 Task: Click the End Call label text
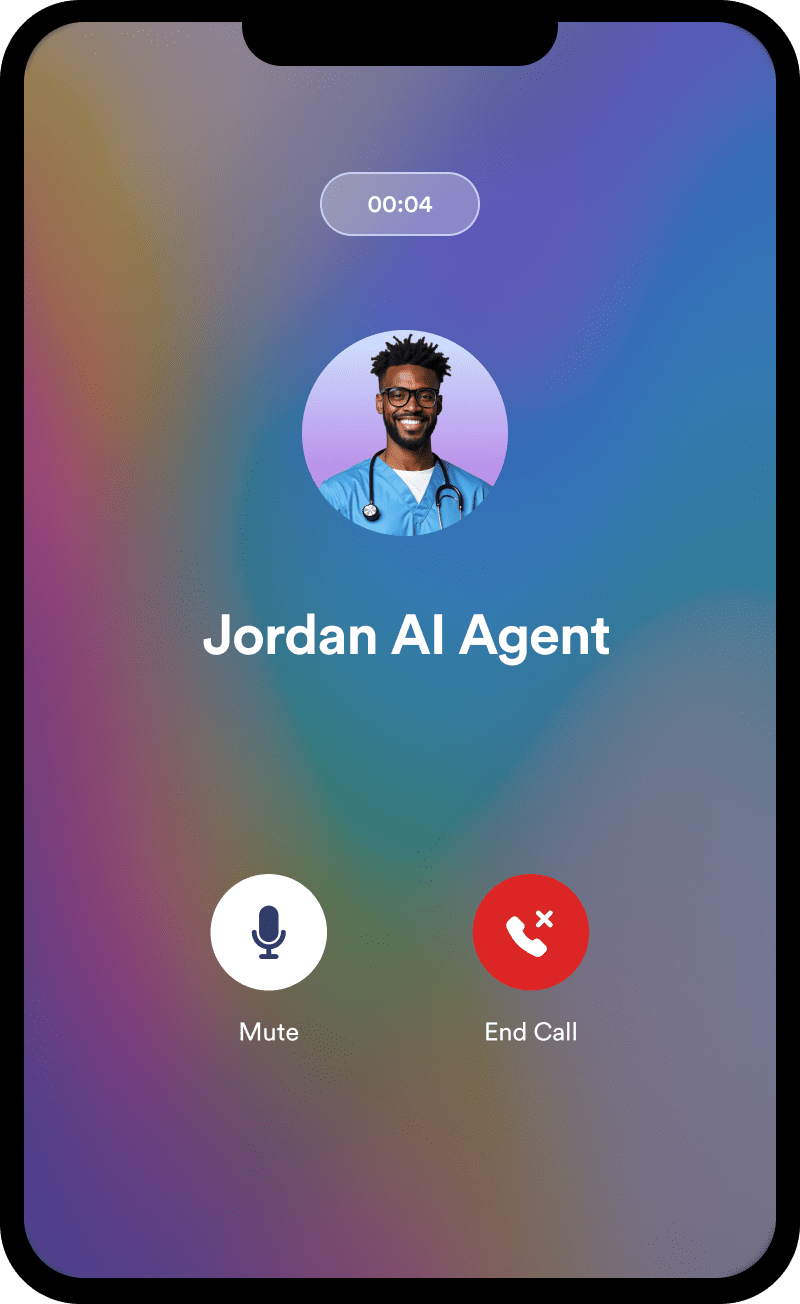[531, 1031]
